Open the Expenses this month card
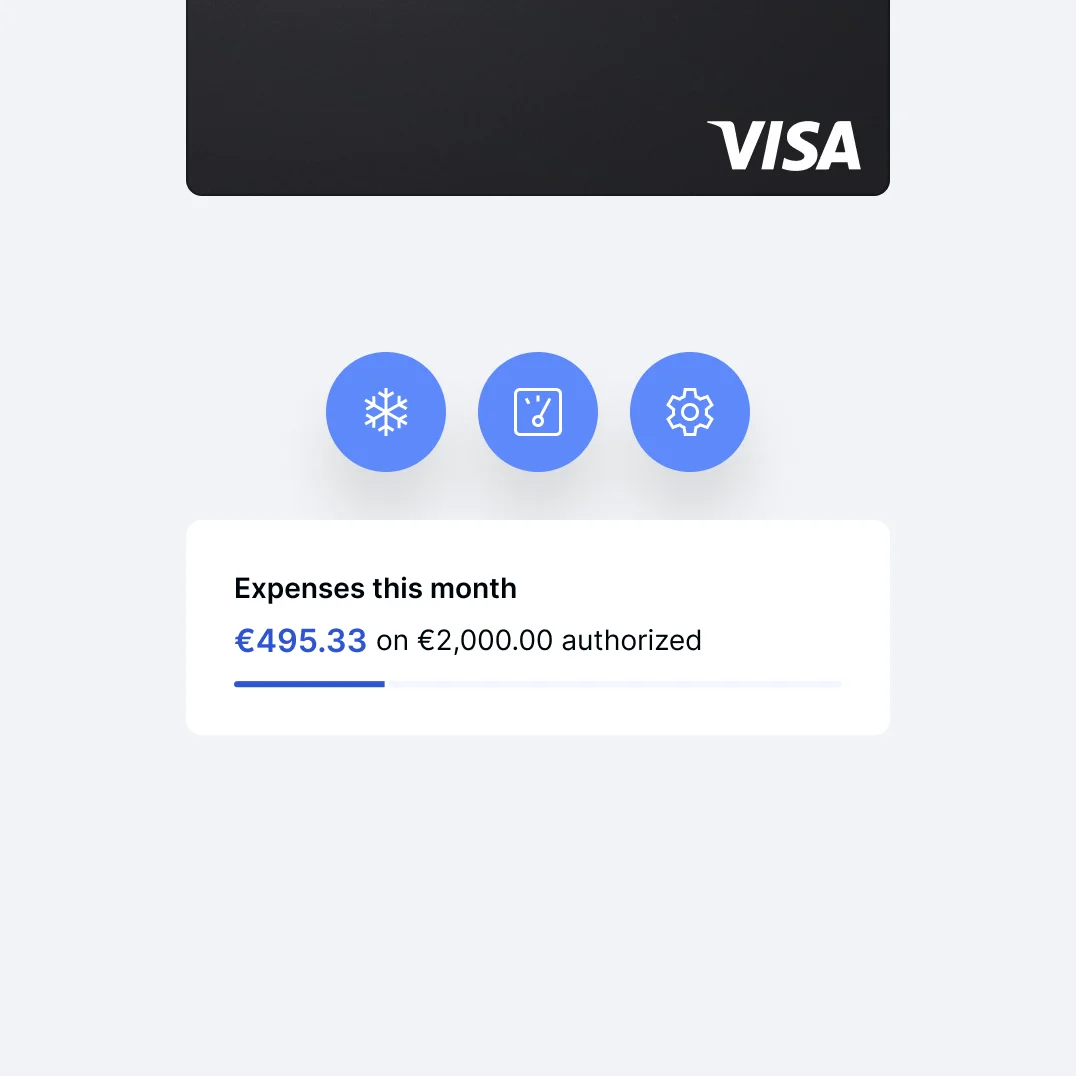1076x1076 pixels. [x=538, y=627]
